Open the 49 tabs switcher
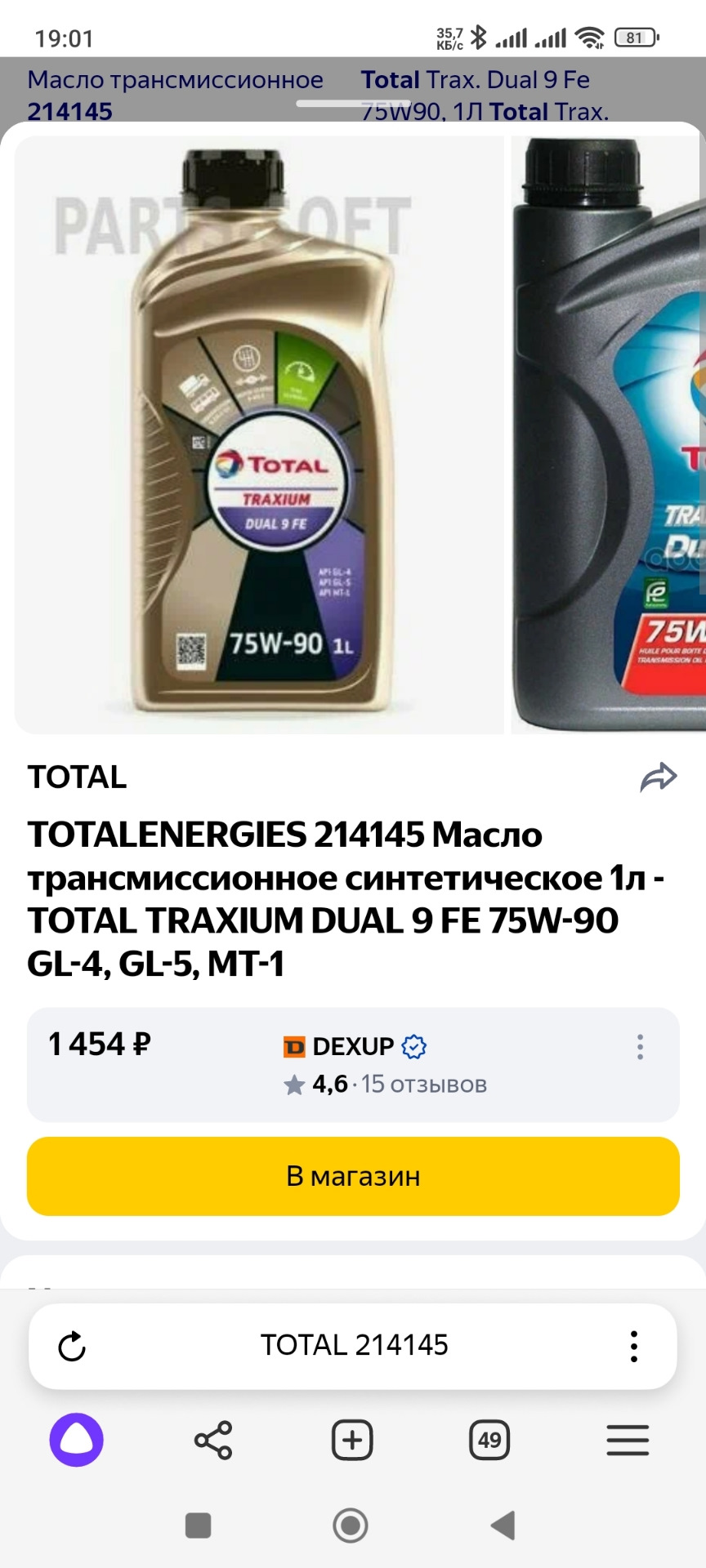 click(489, 1440)
